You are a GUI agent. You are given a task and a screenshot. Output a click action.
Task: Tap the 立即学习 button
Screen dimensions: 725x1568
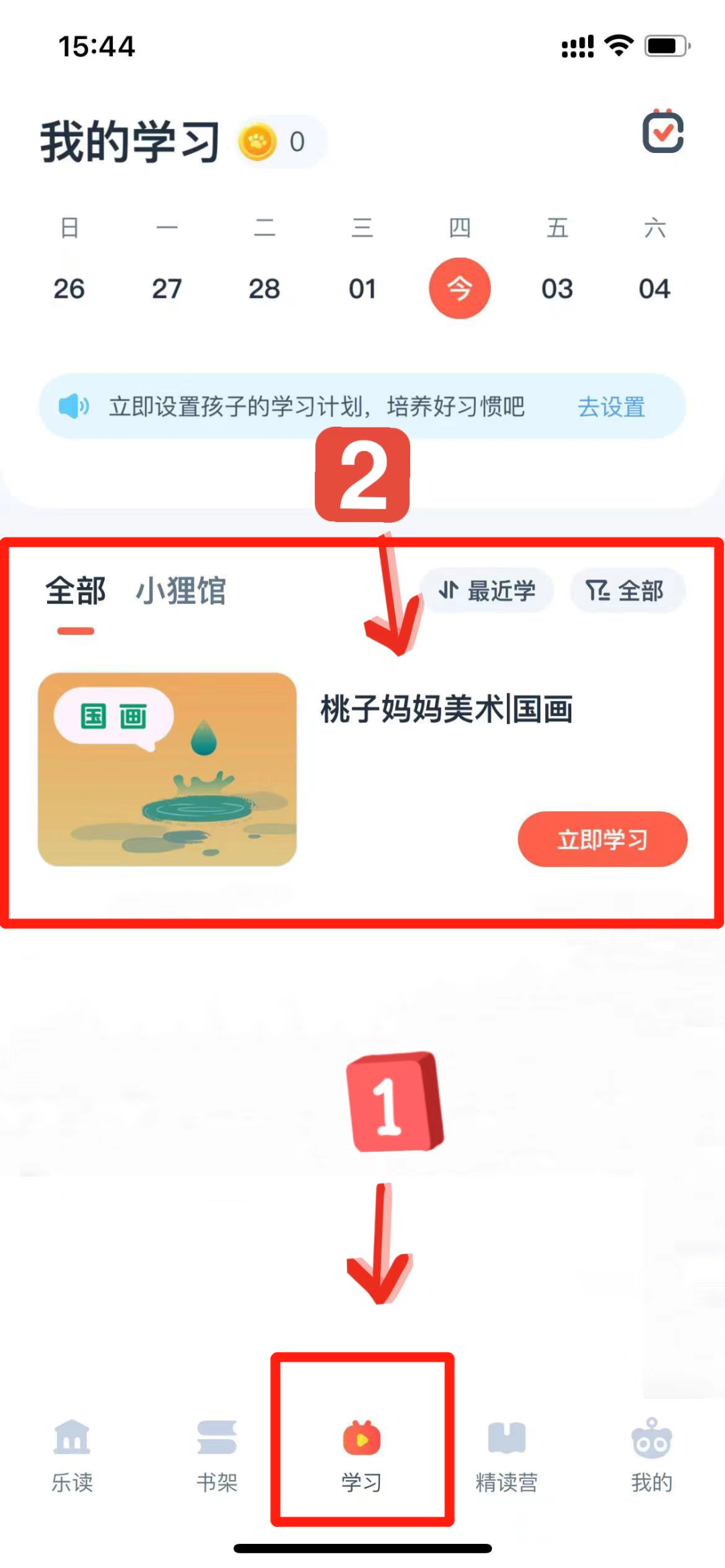pyautogui.click(x=602, y=839)
